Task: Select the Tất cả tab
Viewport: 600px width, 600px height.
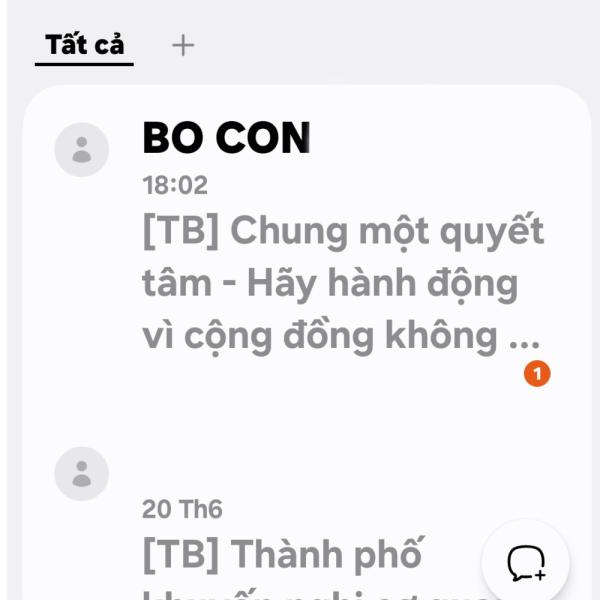Action: pos(84,45)
